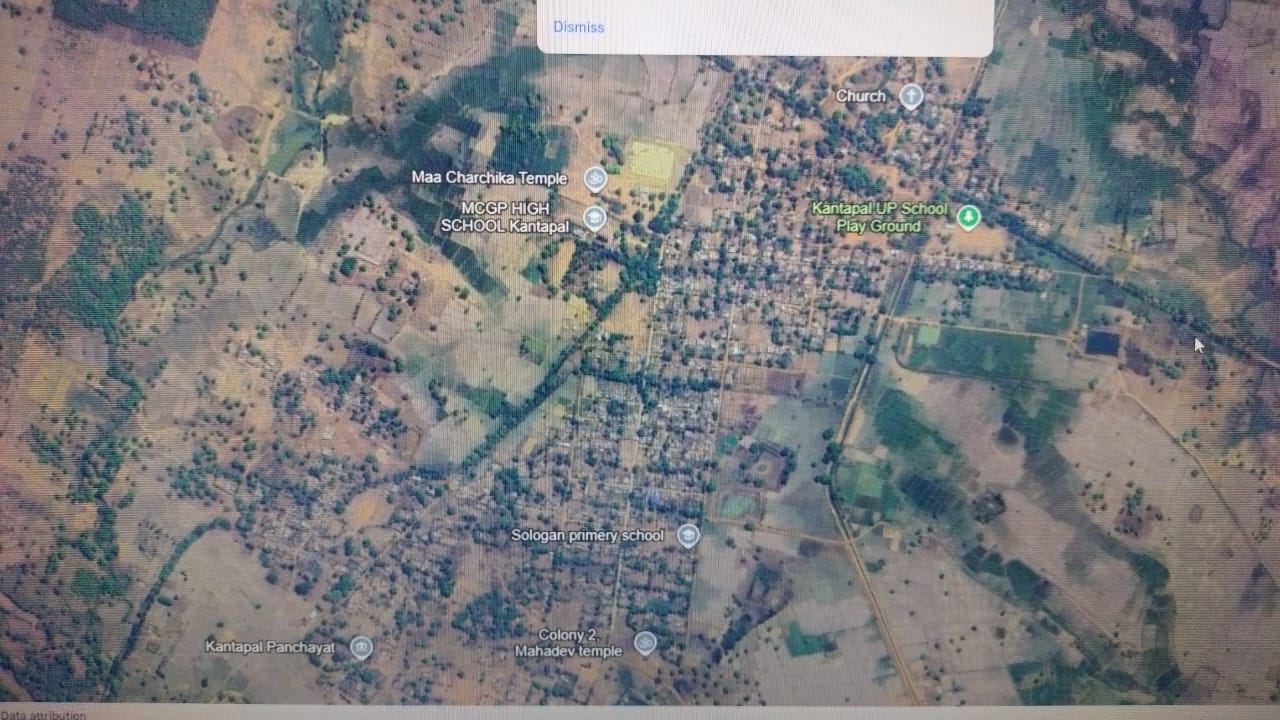Open Sologan primery school marker
Screen dimensions: 1280x720
(x=687, y=535)
